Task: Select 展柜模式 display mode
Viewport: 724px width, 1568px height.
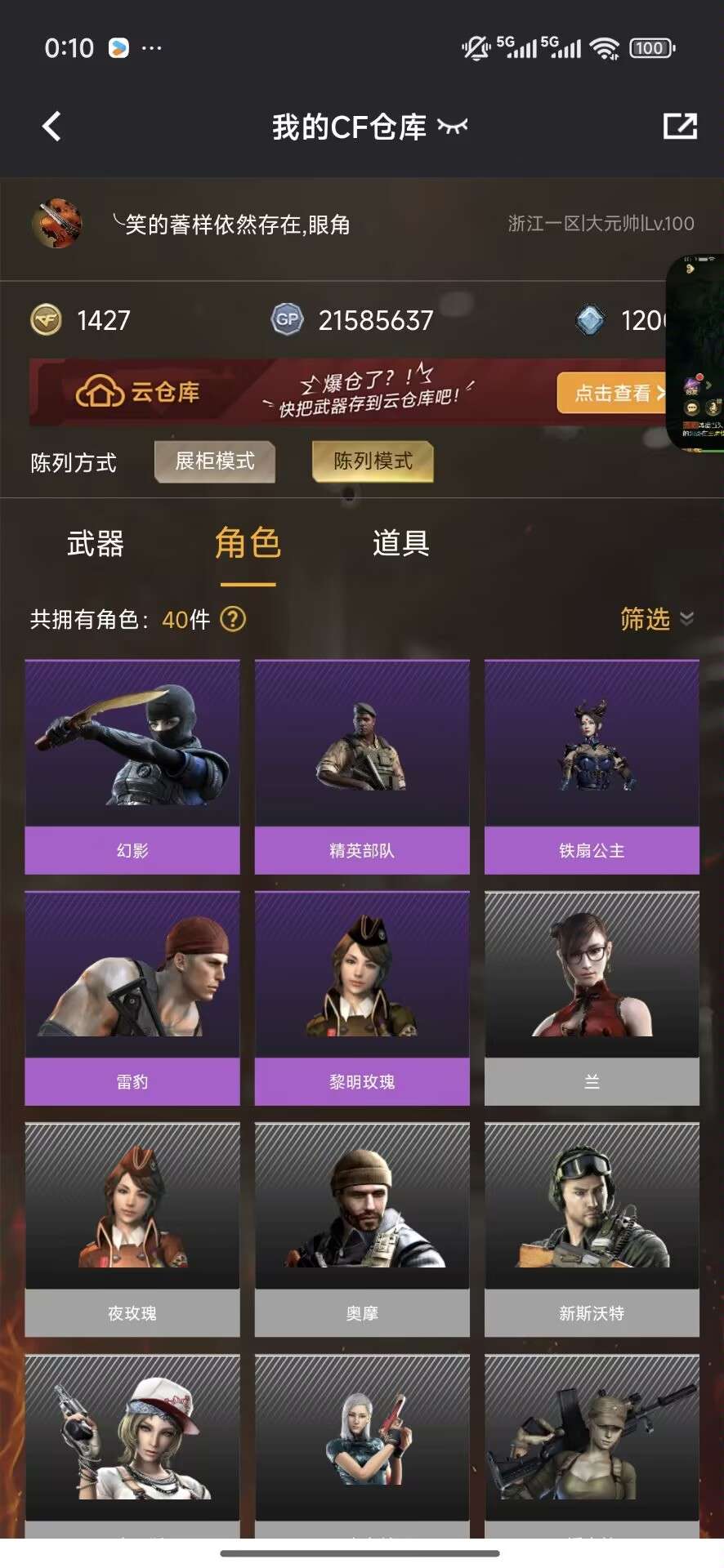Action: tap(215, 461)
